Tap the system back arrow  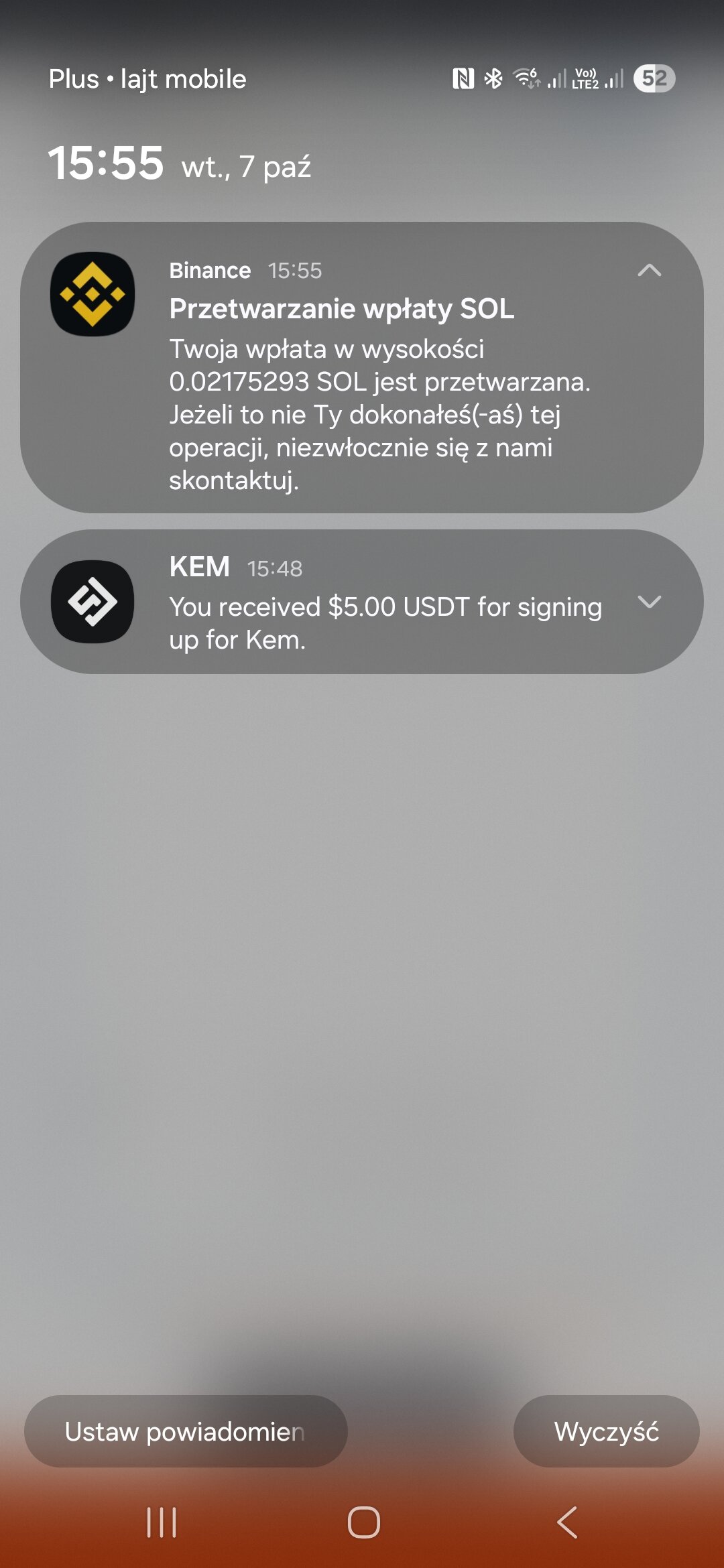[567, 1522]
